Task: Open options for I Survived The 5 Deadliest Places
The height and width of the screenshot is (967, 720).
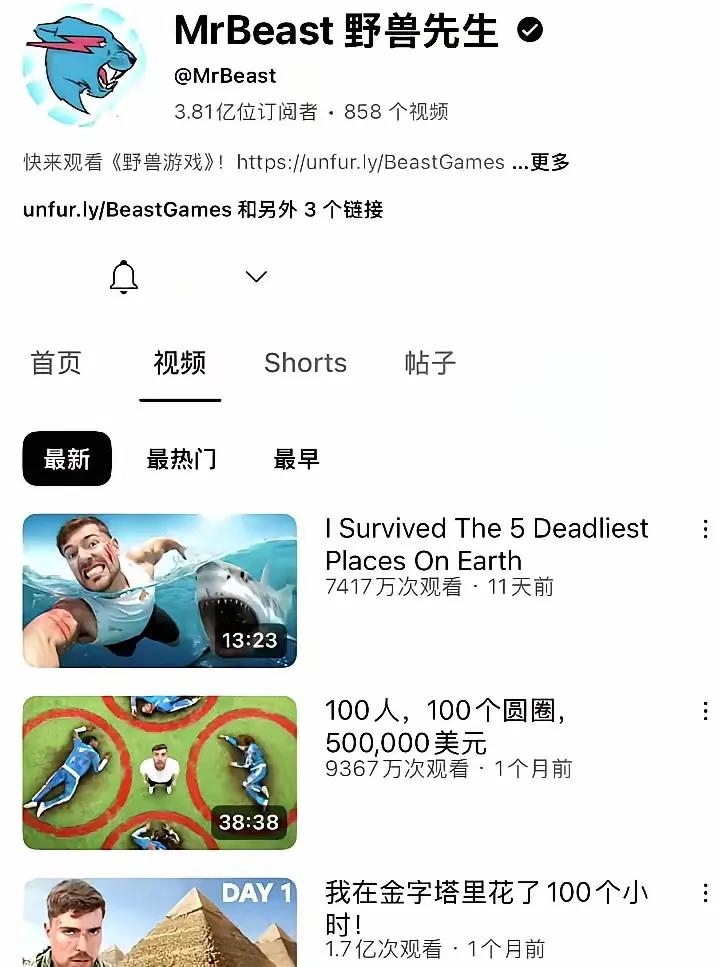Action: pos(705,529)
